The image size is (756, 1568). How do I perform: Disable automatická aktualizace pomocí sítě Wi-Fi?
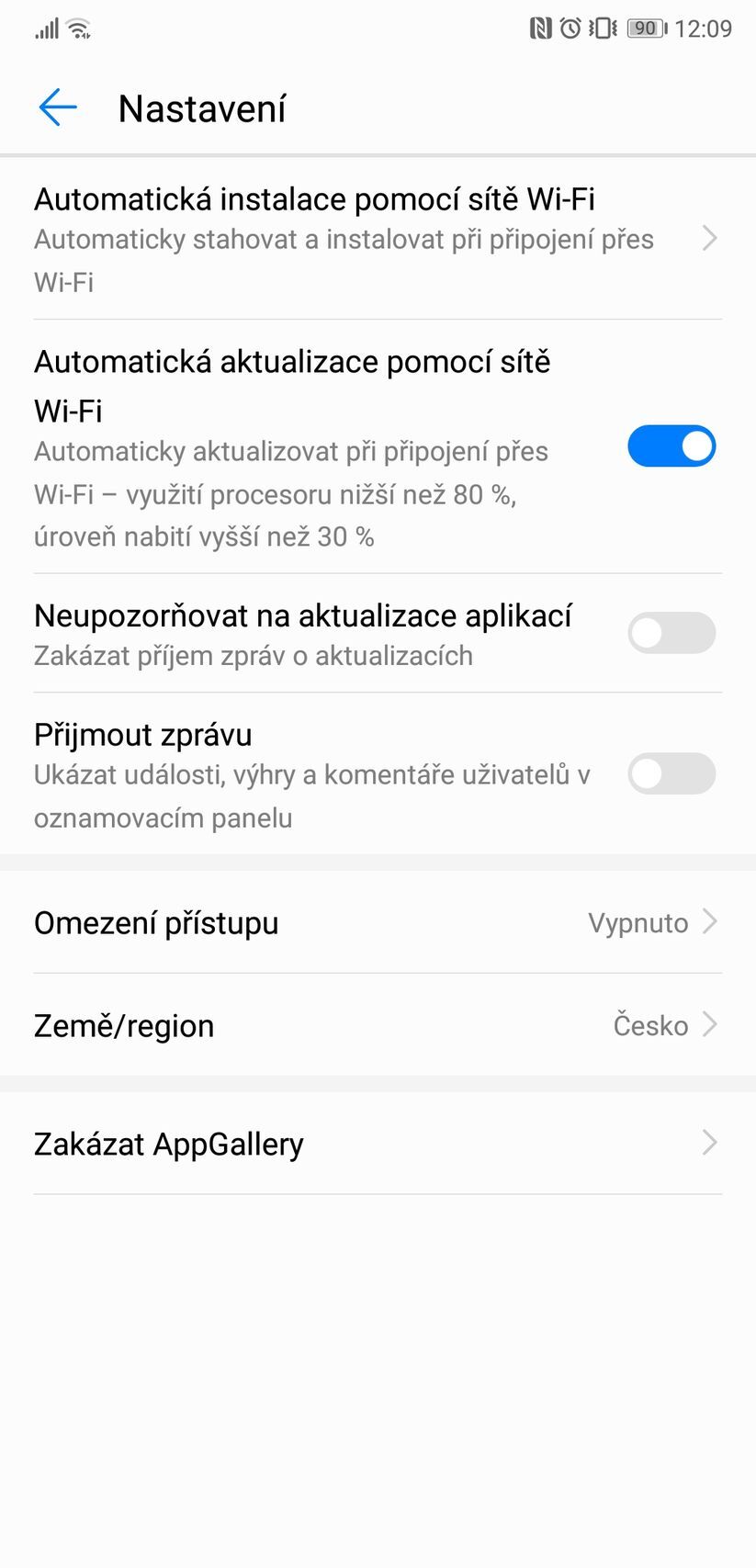[671, 446]
